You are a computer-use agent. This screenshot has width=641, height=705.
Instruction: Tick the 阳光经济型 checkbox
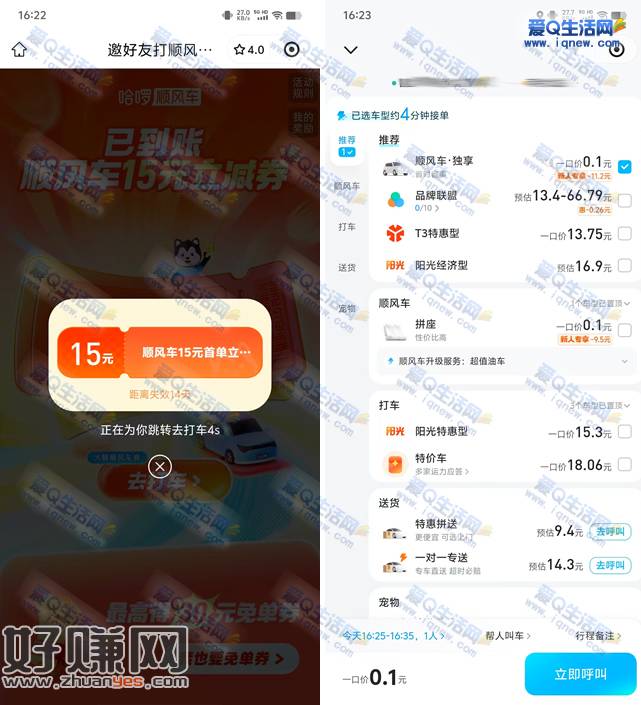pos(624,266)
